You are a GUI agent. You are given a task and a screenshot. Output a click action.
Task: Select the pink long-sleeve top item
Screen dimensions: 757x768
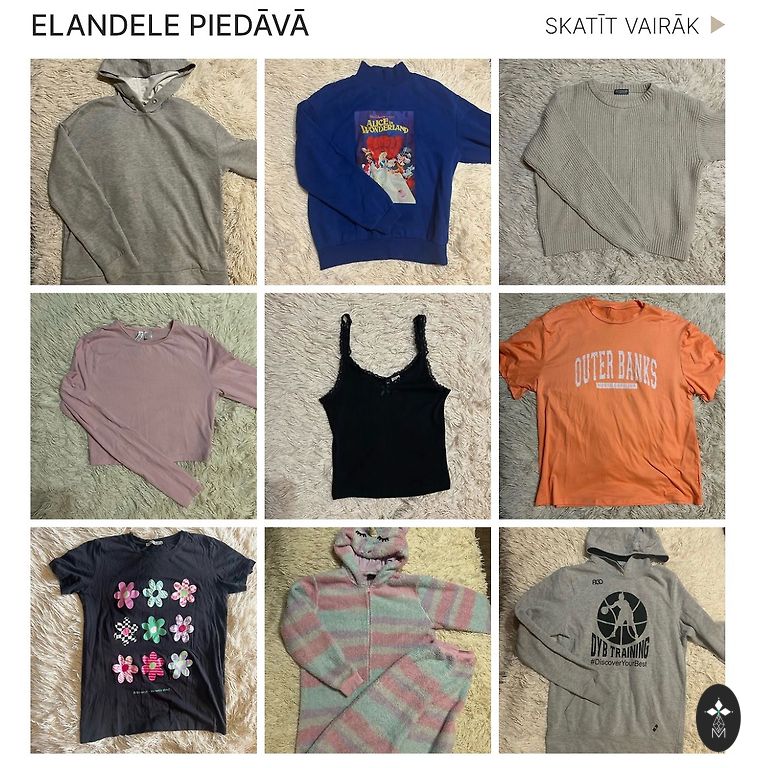143,405
